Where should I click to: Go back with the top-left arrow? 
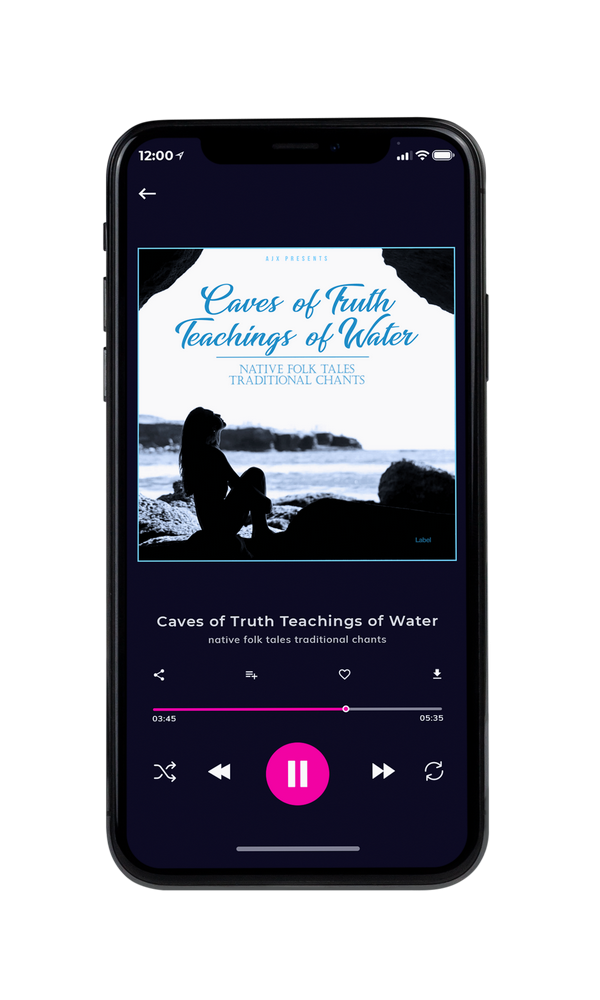(147, 193)
